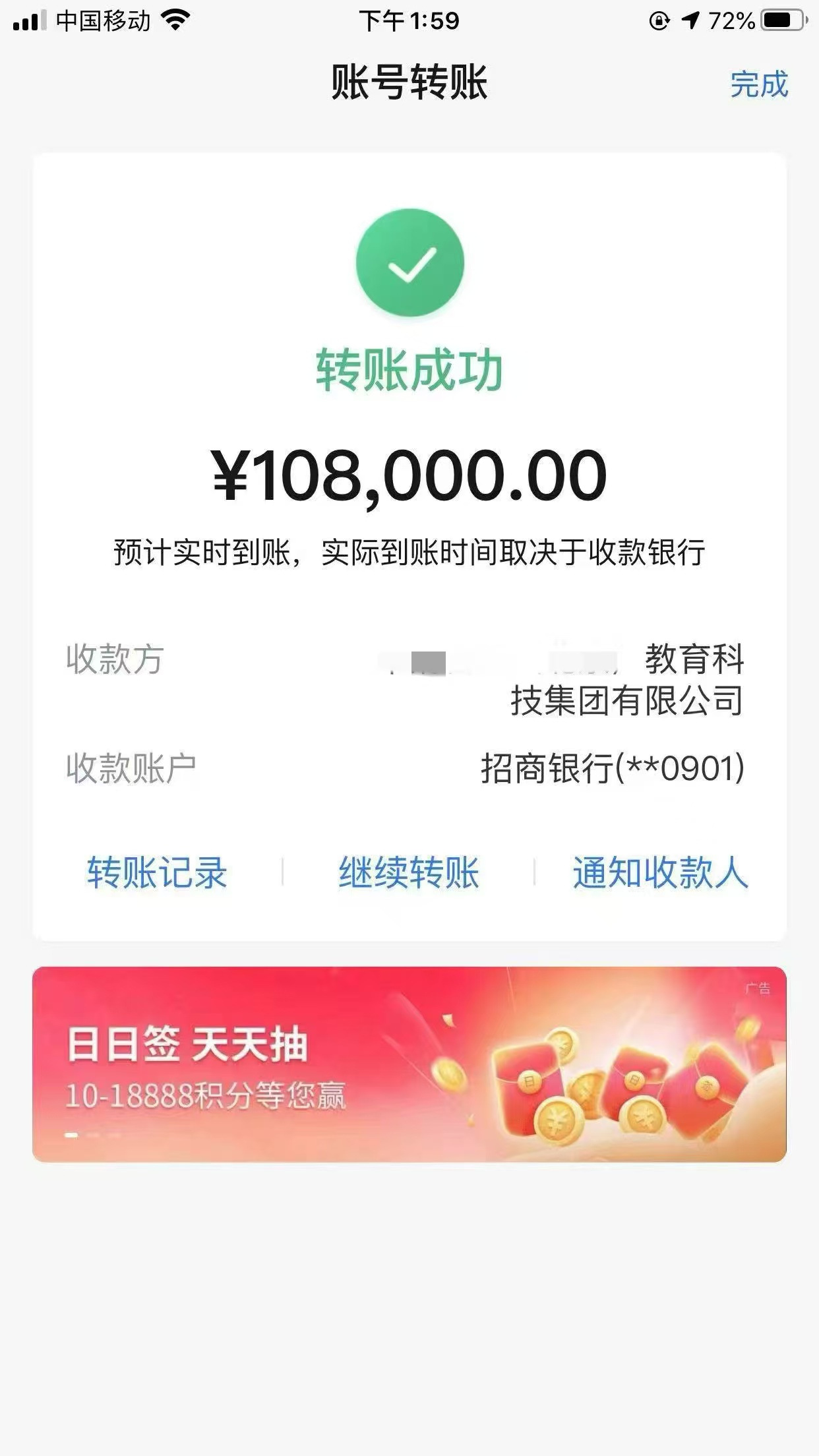This screenshot has height=1456, width=819.
Task: Tap 完成 to finish the transfer
Action: tap(758, 84)
